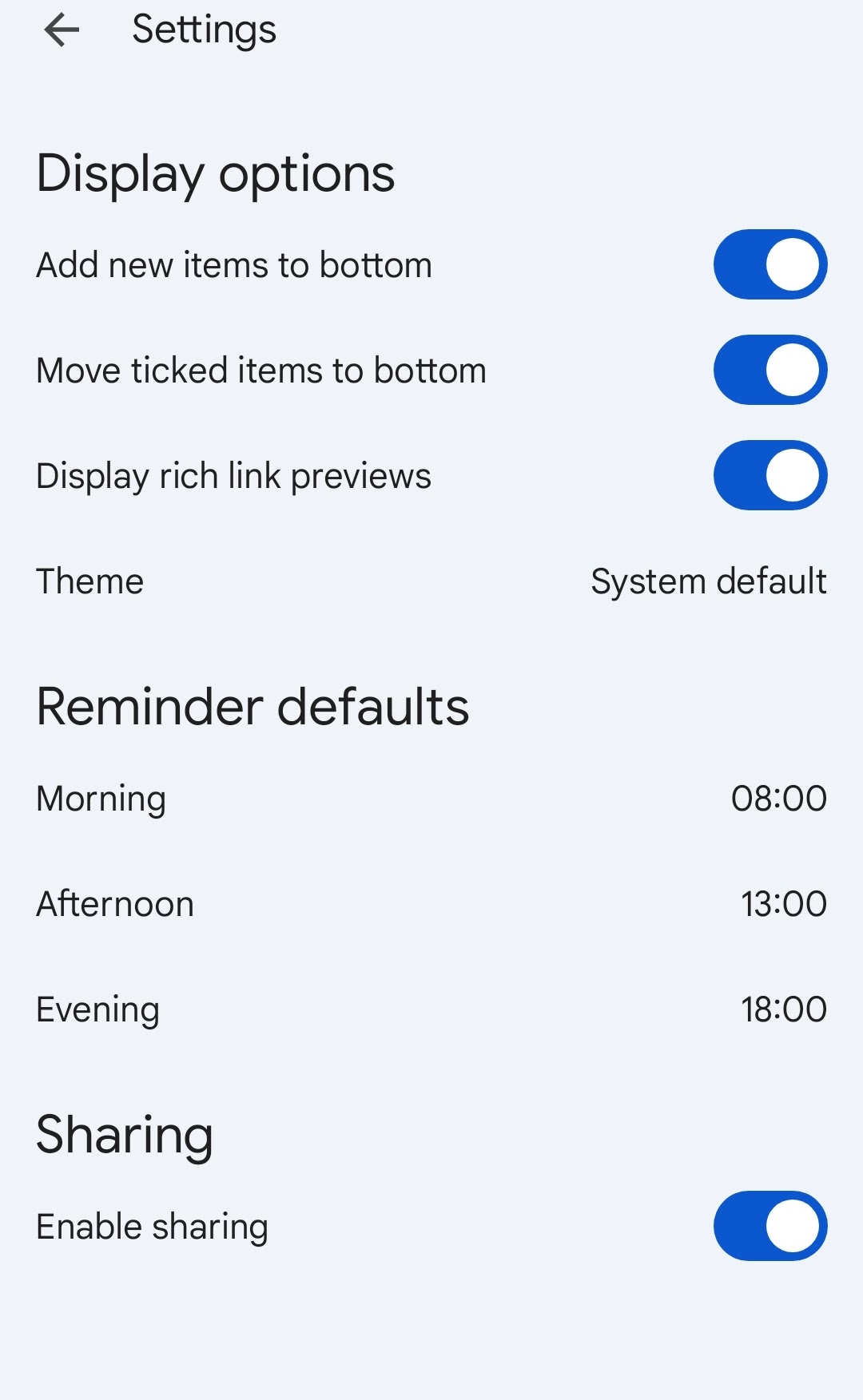Viewport: 863px width, 1400px height.
Task: Open the Theme setting
Action: pyautogui.click(x=431, y=581)
